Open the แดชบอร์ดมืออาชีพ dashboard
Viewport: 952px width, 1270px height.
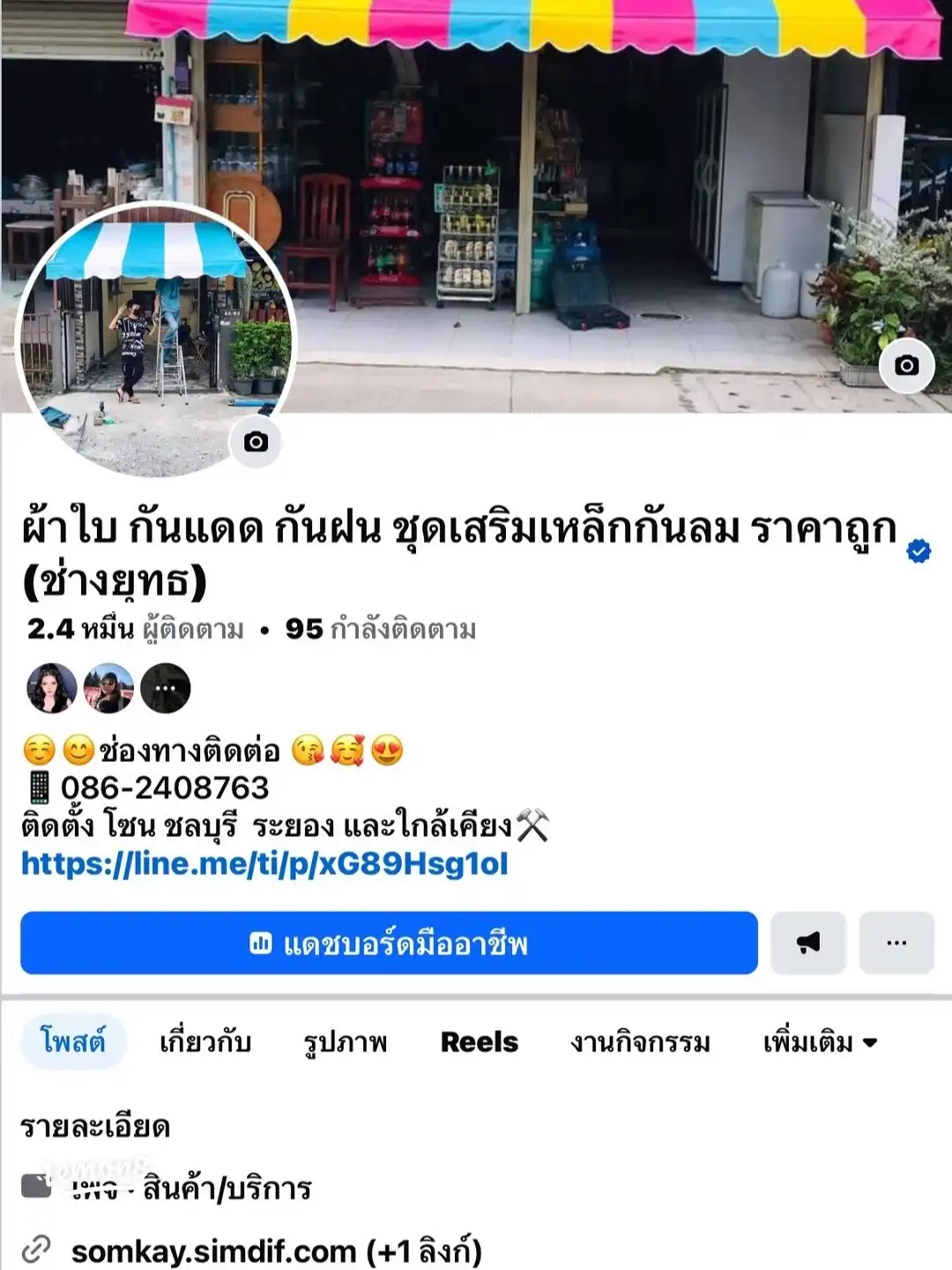click(x=389, y=944)
